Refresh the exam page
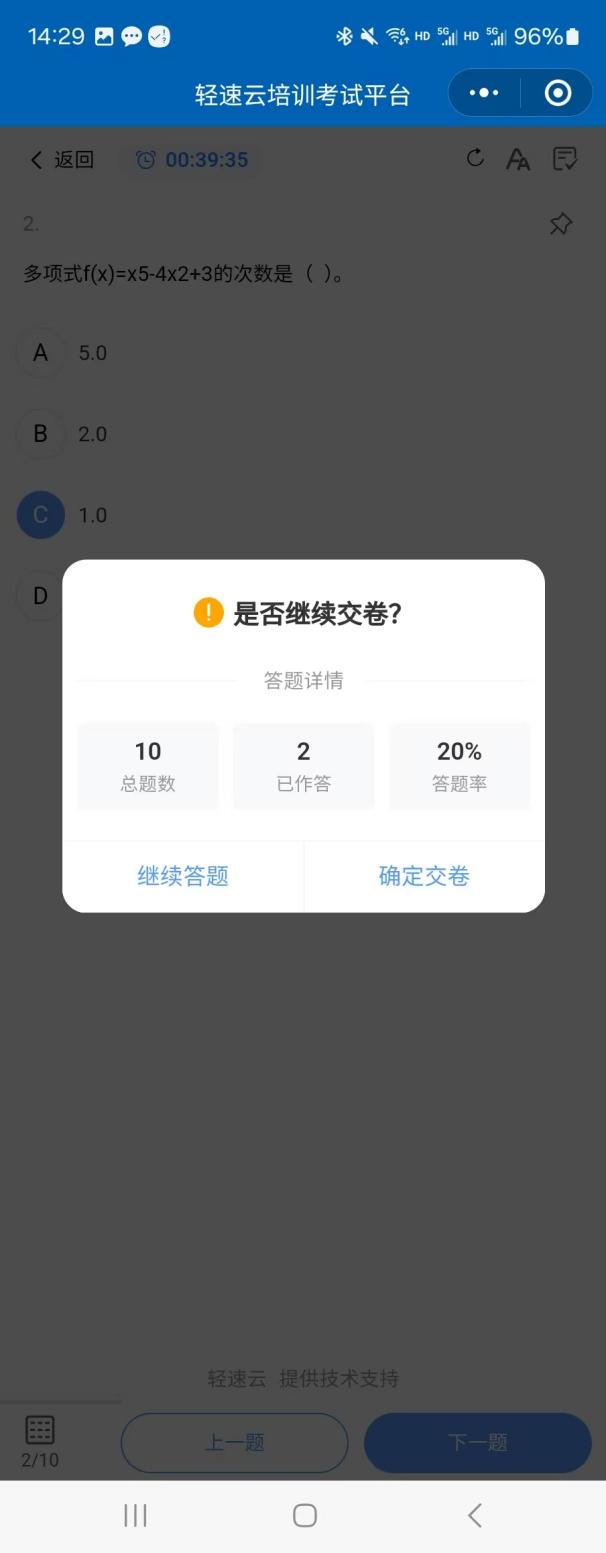 [x=476, y=158]
